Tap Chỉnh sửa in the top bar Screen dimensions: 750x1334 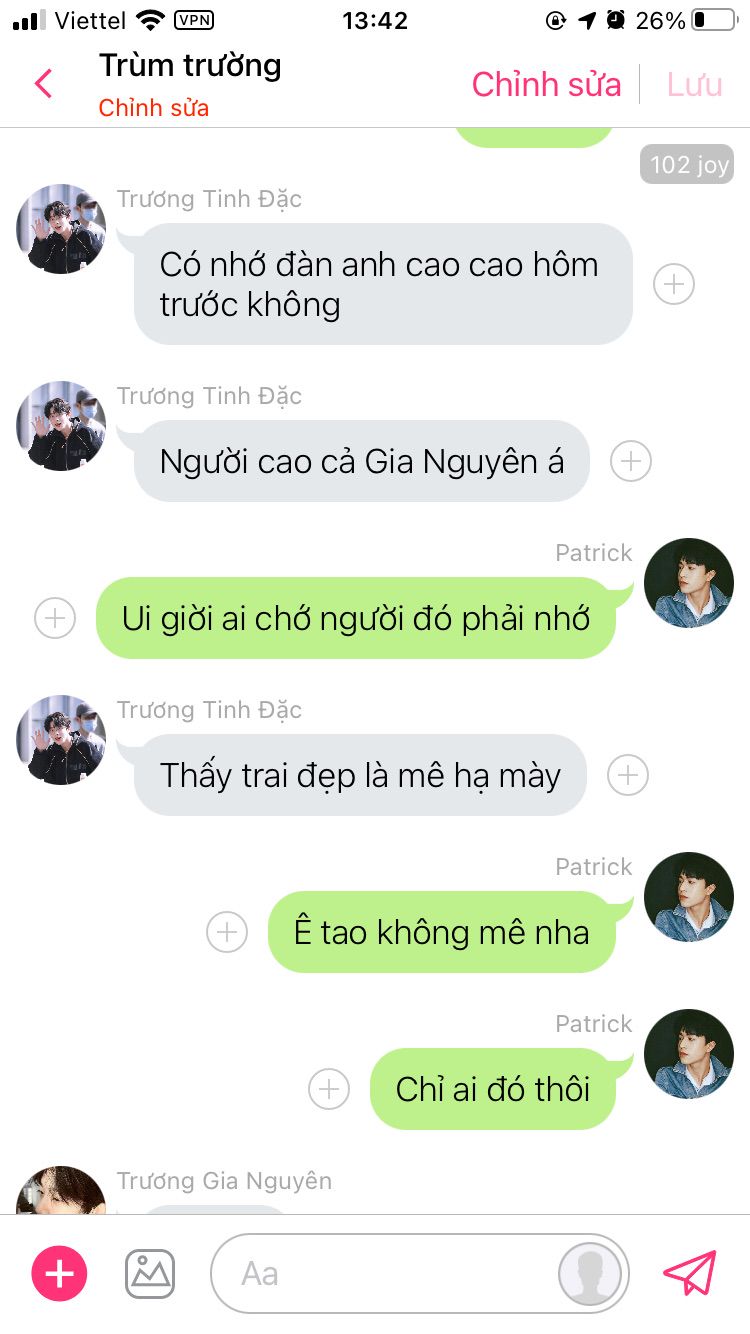point(546,85)
